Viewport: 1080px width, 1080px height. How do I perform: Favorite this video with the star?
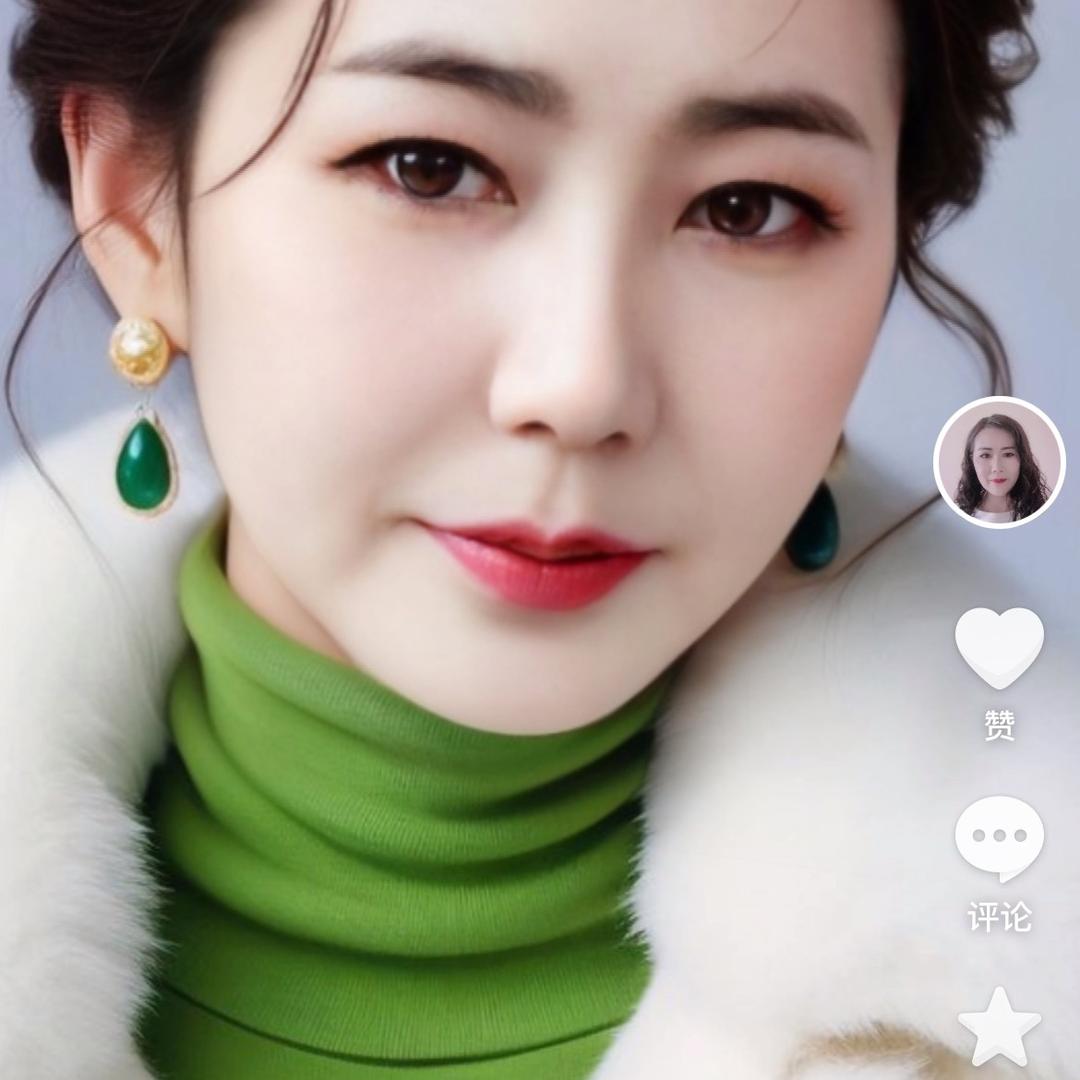point(999,1026)
